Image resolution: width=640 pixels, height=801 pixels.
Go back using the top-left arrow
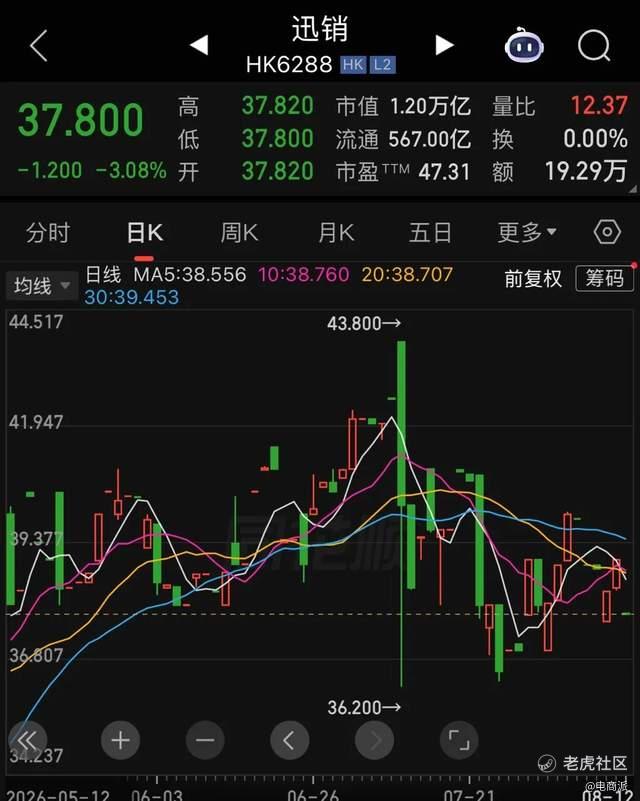pyautogui.click(x=39, y=46)
